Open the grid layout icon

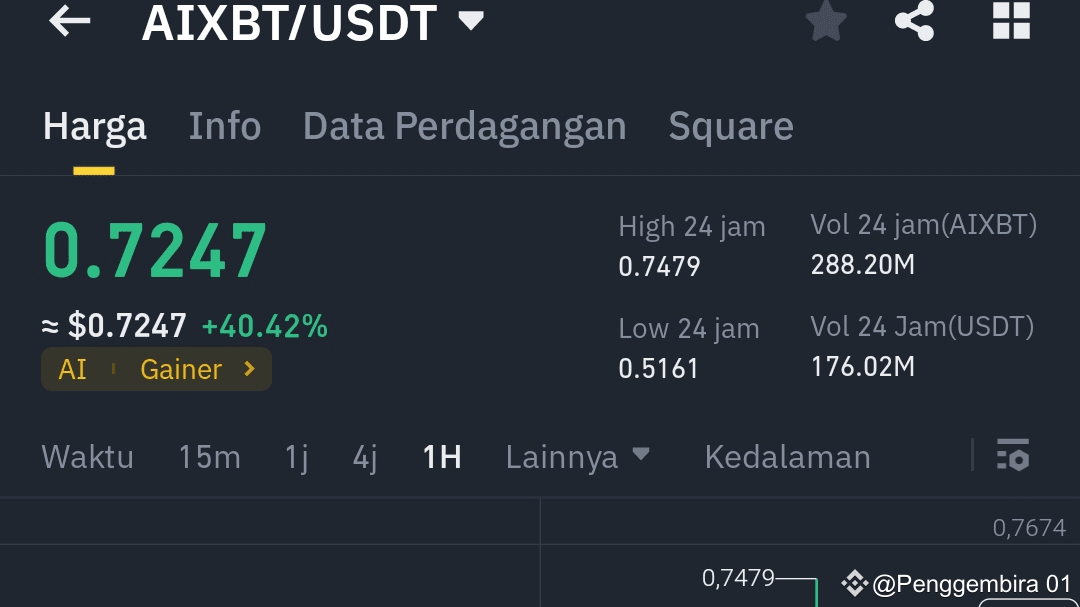click(1011, 20)
